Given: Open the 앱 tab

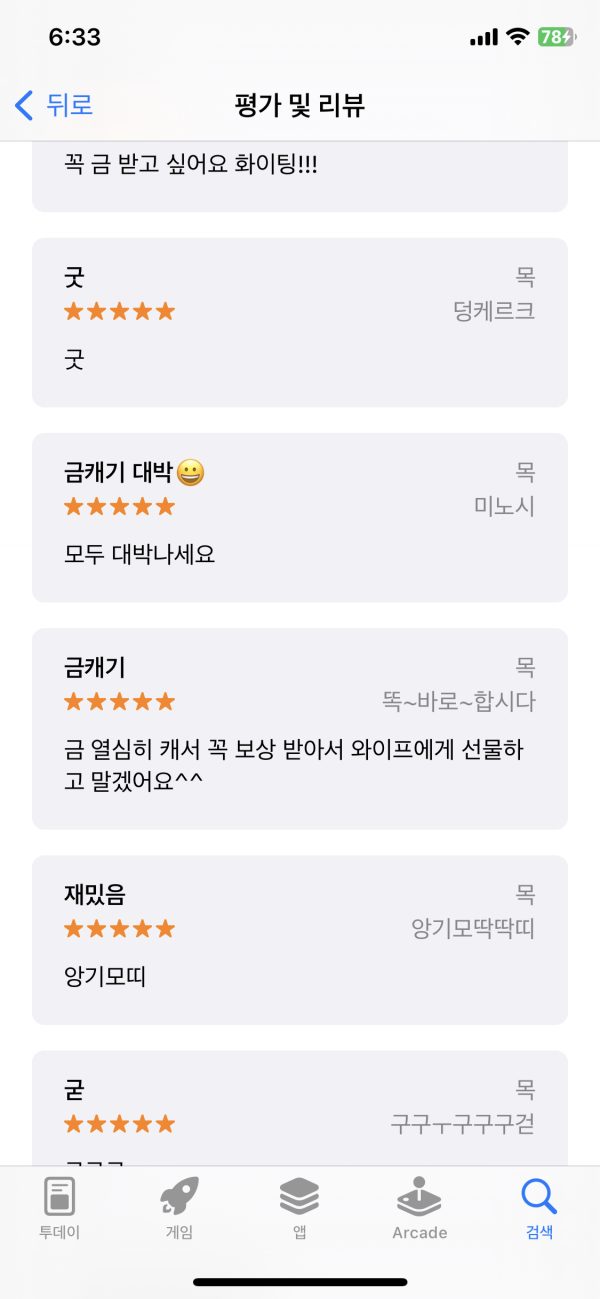Looking at the screenshot, I should click(299, 1209).
